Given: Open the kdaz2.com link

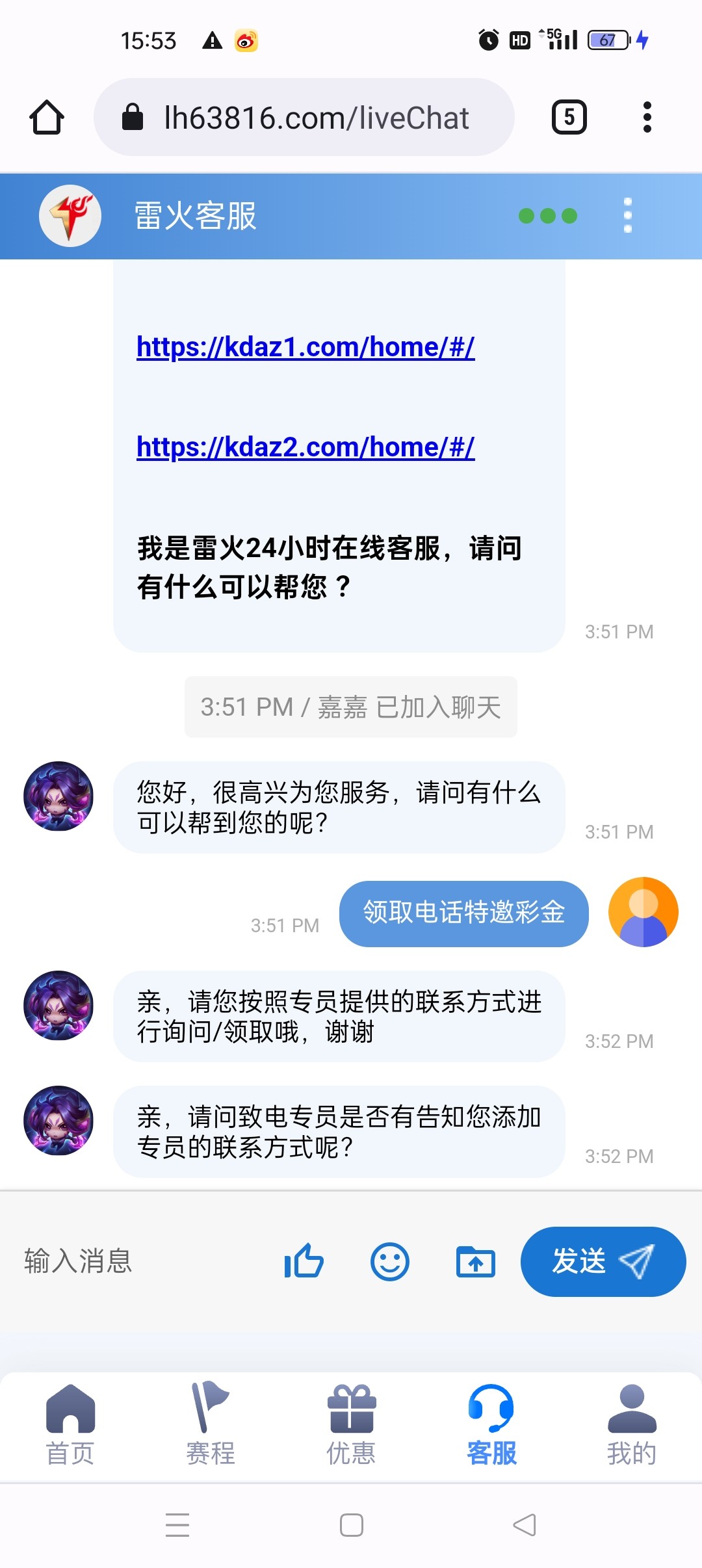Looking at the screenshot, I should click(305, 447).
